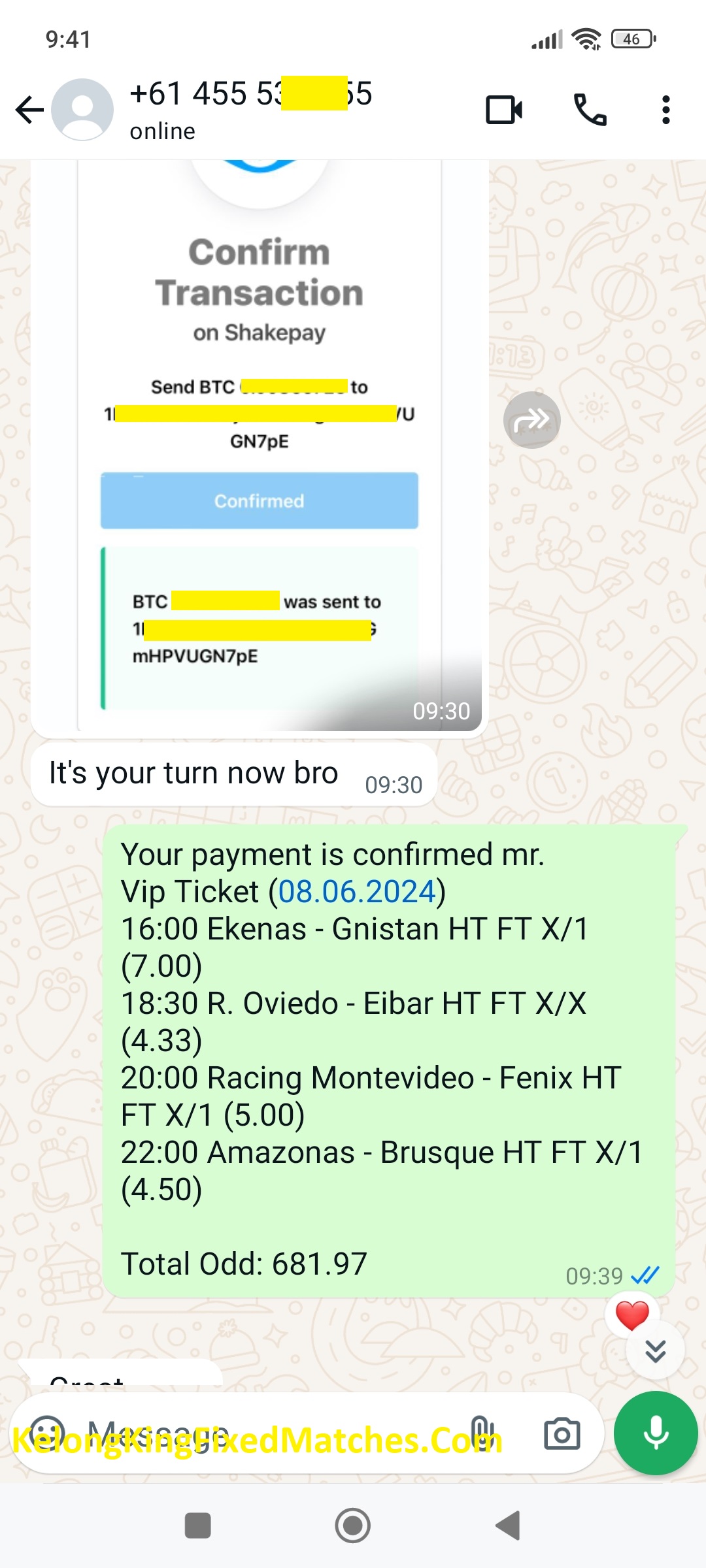
Task: Open the emoji picker
Action: (x=47, y=1434)
